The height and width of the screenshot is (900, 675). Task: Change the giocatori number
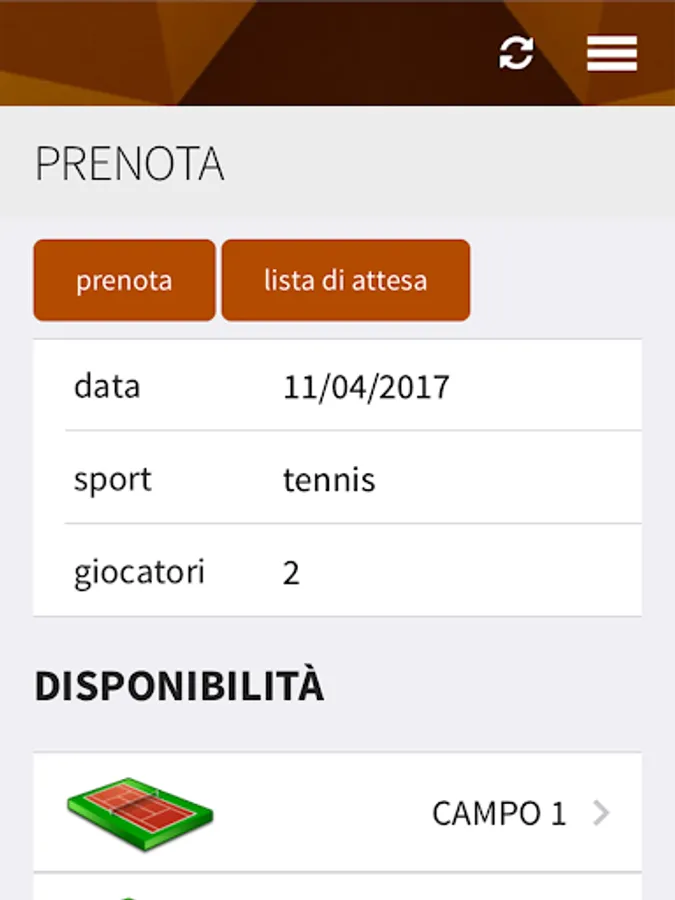tap(292, 573)
